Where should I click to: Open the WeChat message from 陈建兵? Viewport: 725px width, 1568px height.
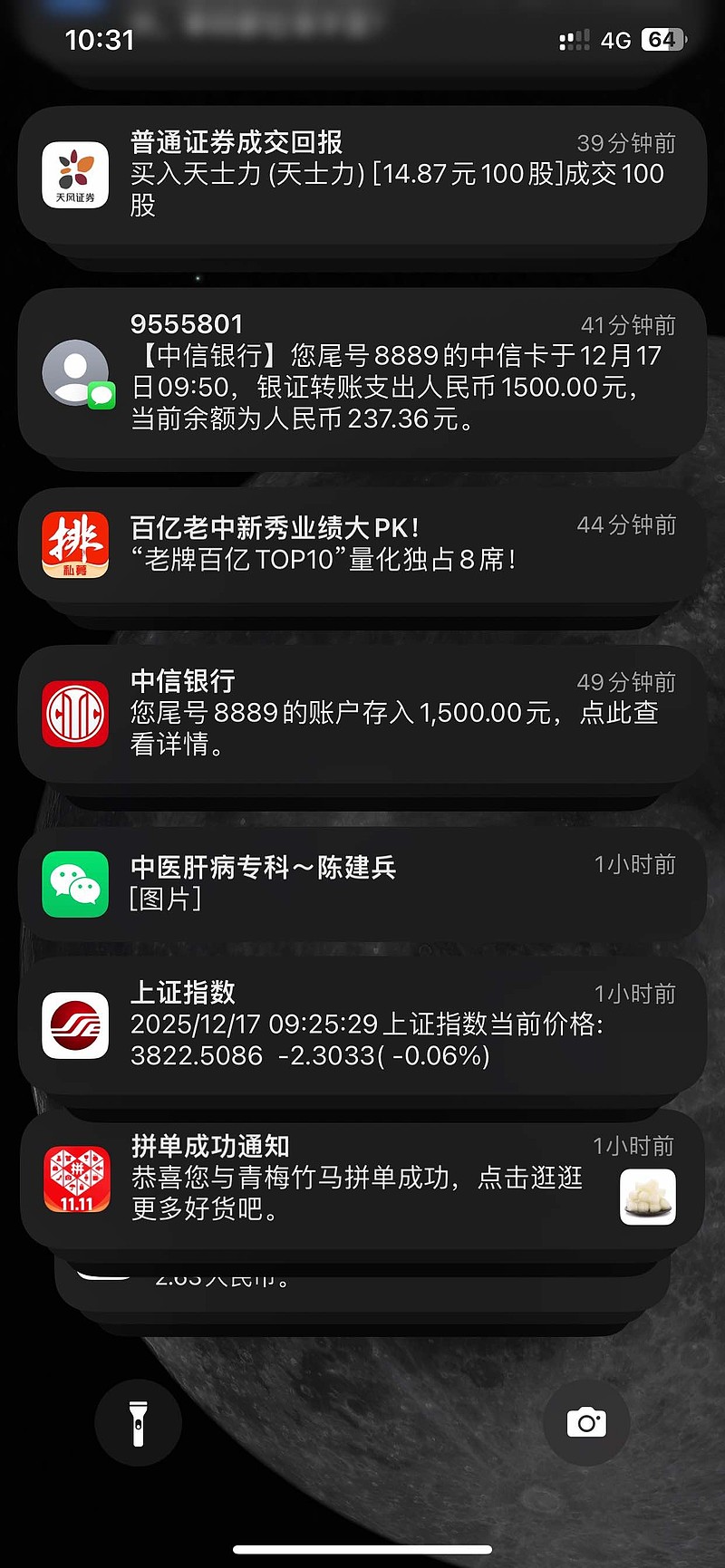coord(362,880)
